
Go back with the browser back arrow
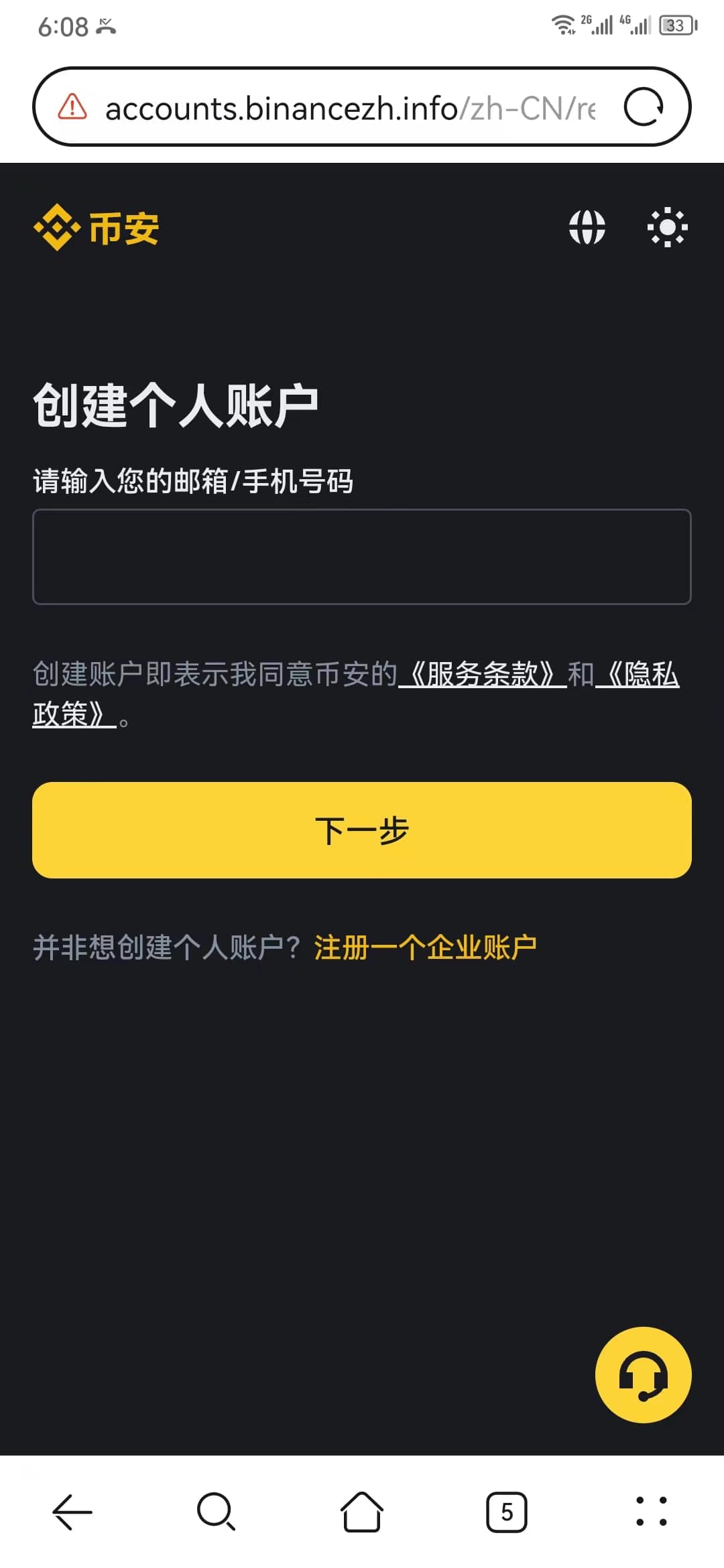coord(72,1512)
